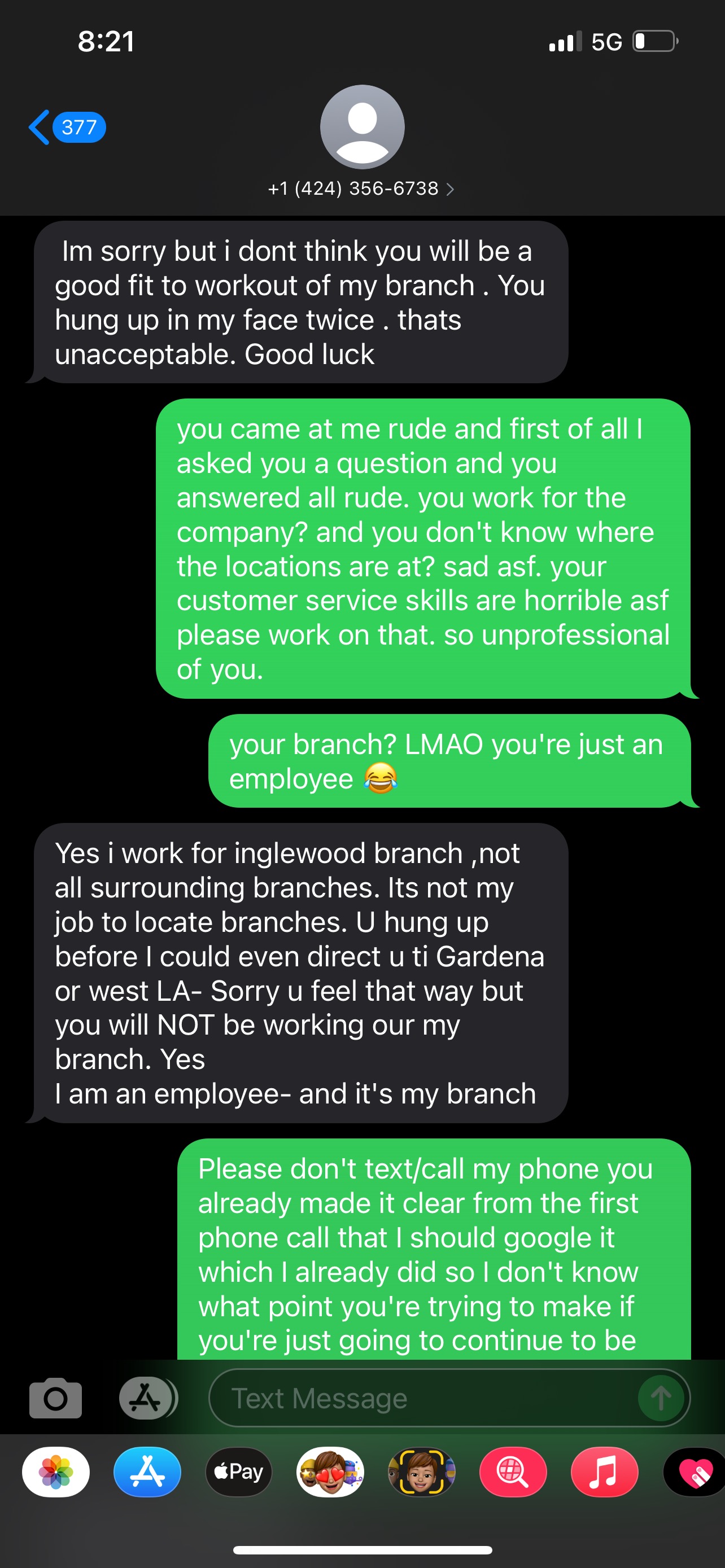Focus the Text Message input field
This screenshot has height=1568, width=725.
coord(420,1398)
